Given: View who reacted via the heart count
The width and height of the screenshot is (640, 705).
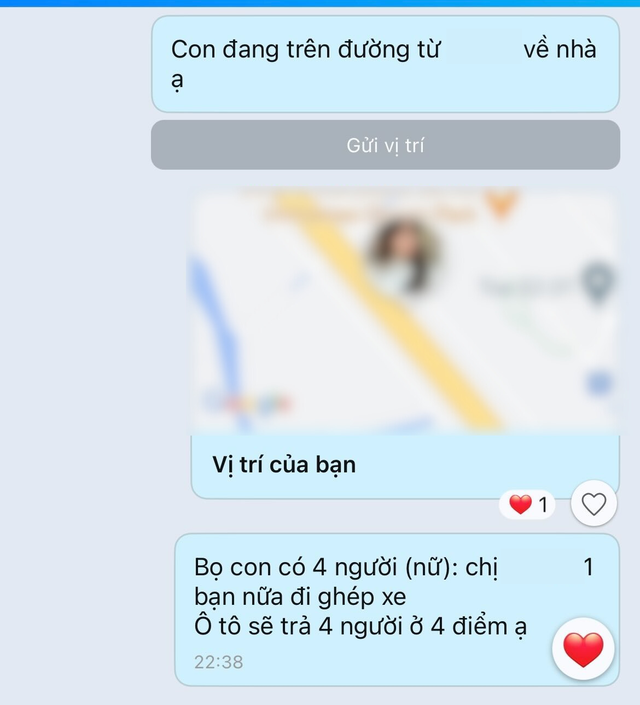Looking at the screenshot, I should click(530, 505).
